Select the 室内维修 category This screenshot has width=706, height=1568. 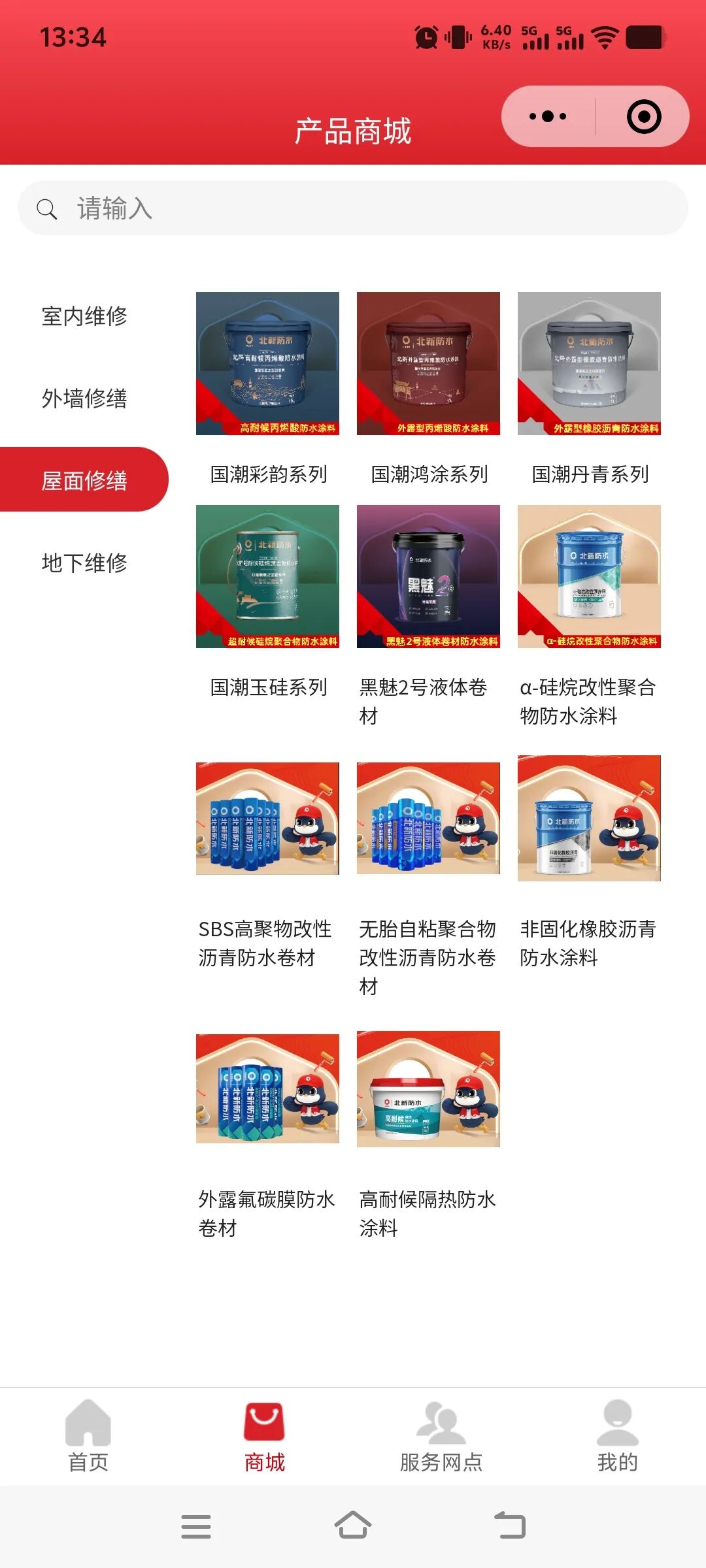pyautogui.click(x=84, y=316)
